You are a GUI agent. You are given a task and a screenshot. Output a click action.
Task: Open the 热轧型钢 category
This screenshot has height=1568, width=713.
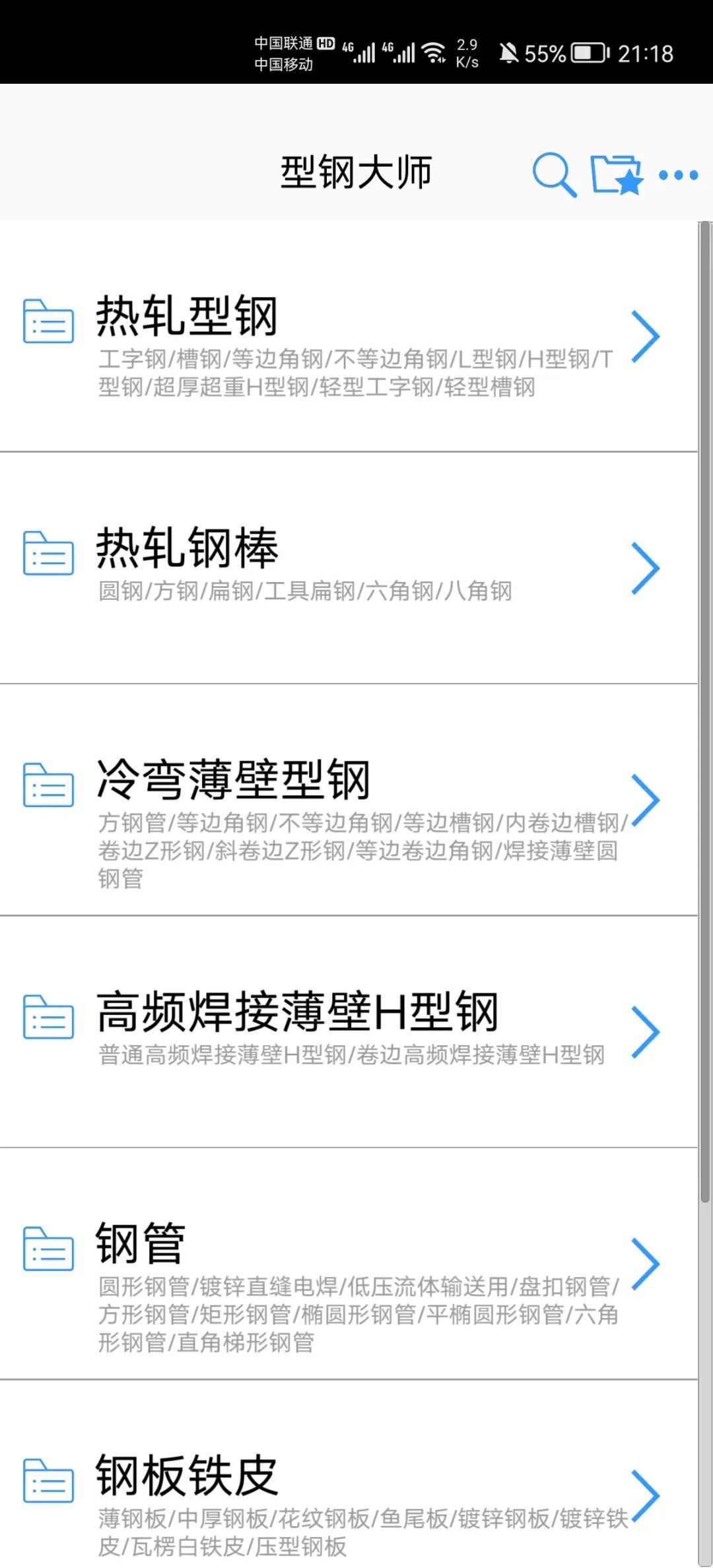[349, 337]
